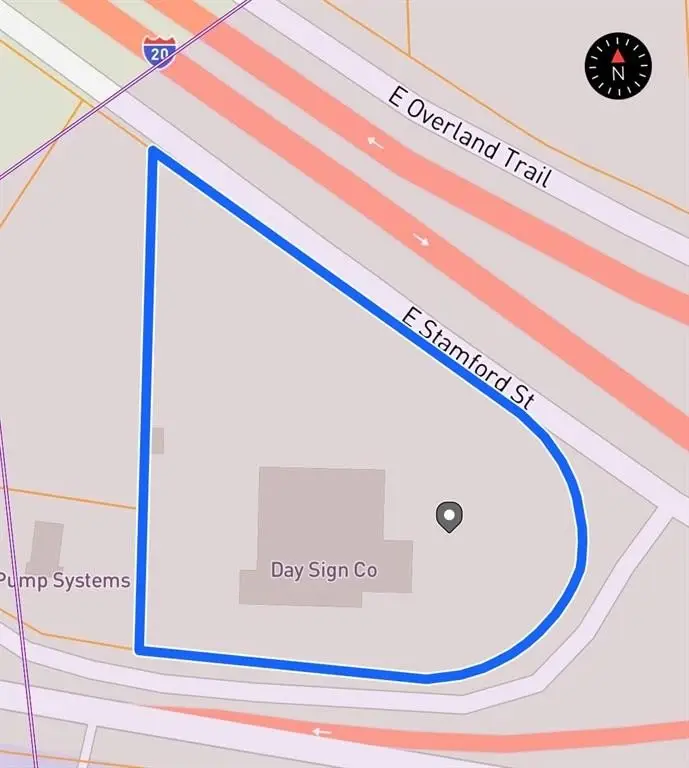This screenshot has width=689, height=768.
Task: Select the gray location pin marker
Action: pyautogui.click(x=450, y=517)
